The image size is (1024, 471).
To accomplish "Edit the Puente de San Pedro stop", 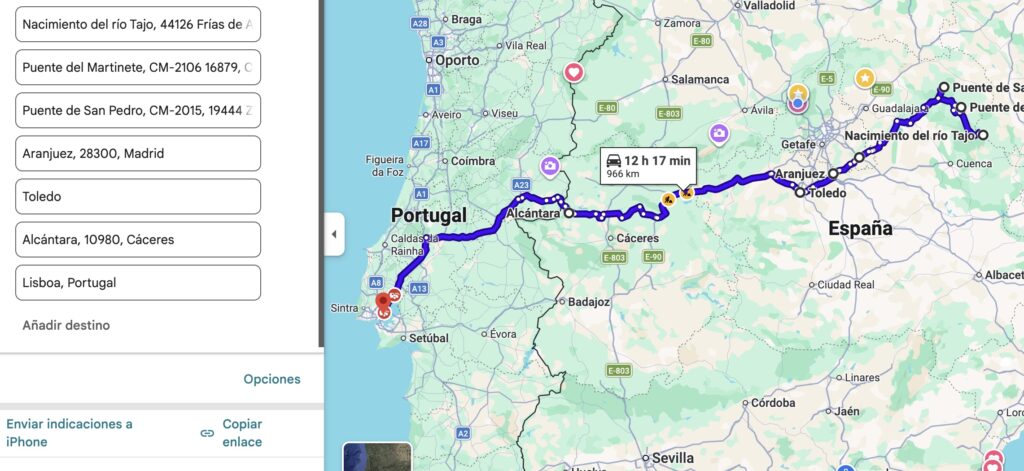I will (x=137, y=111).
